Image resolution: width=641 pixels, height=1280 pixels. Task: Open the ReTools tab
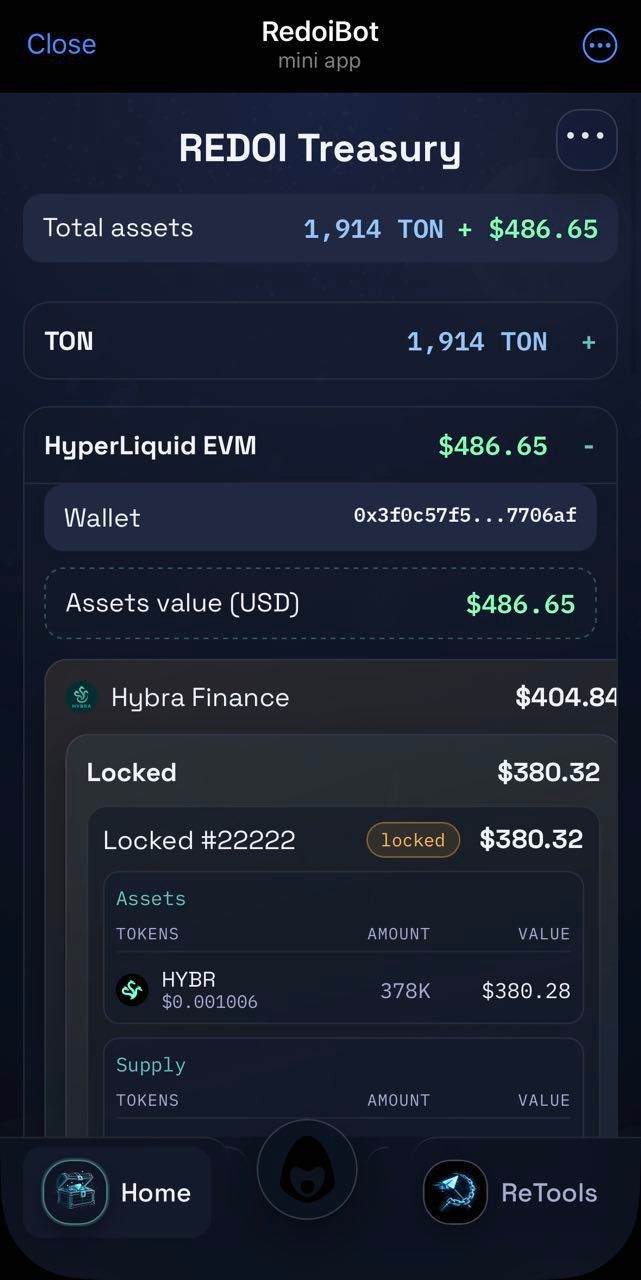pyautogui.click(x=511, y=1192)
